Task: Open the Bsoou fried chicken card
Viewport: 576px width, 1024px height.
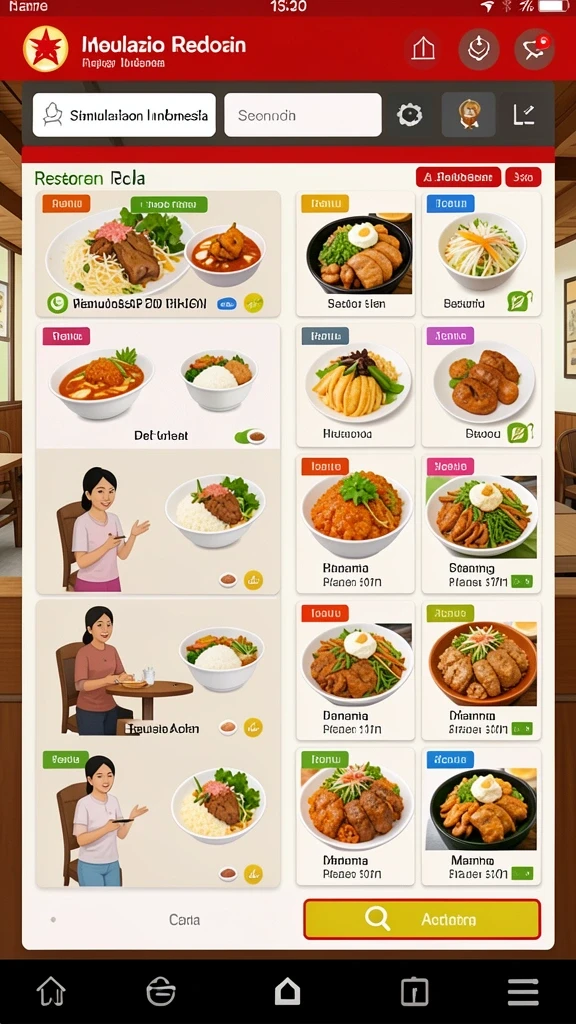Action: [481, 385]
